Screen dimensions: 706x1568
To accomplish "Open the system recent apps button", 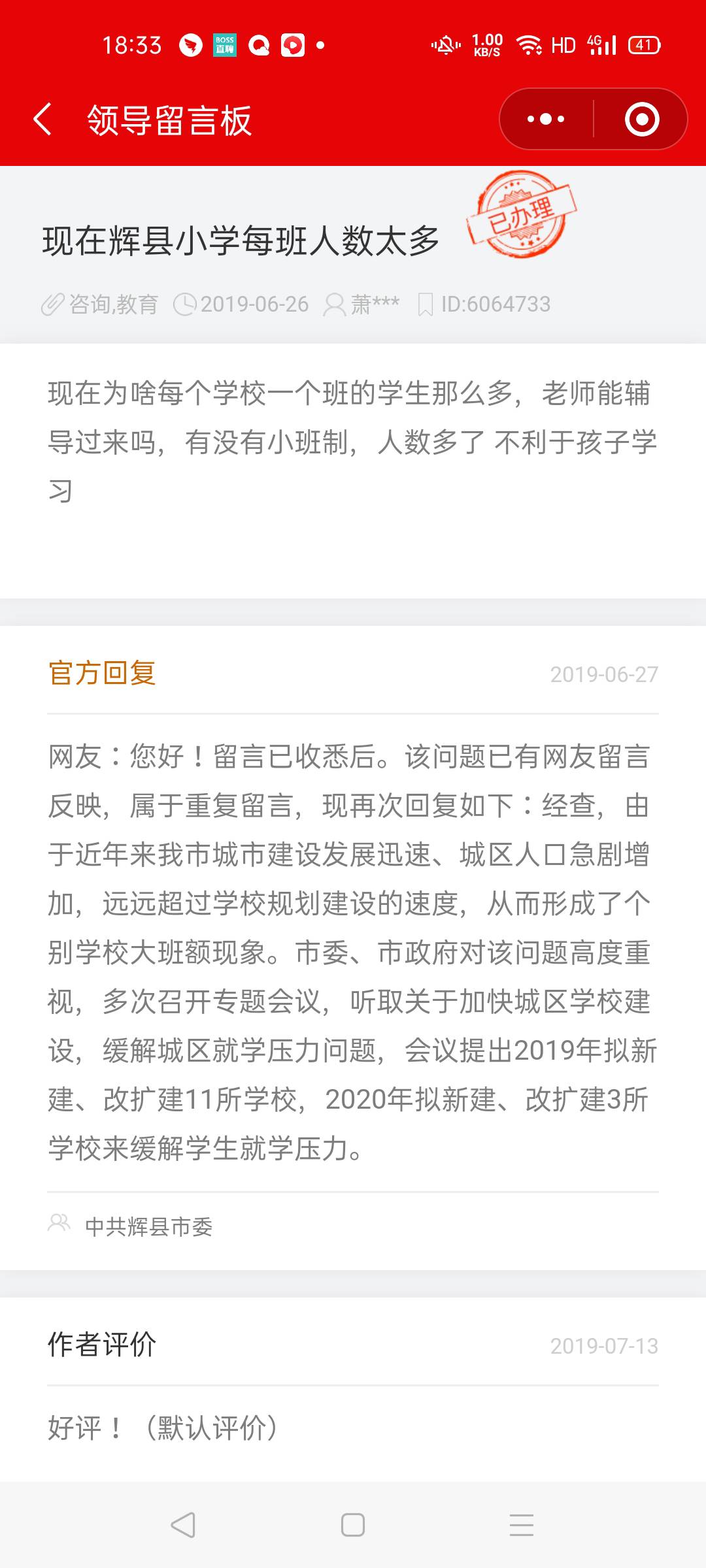I will [x=522, y=1525].
